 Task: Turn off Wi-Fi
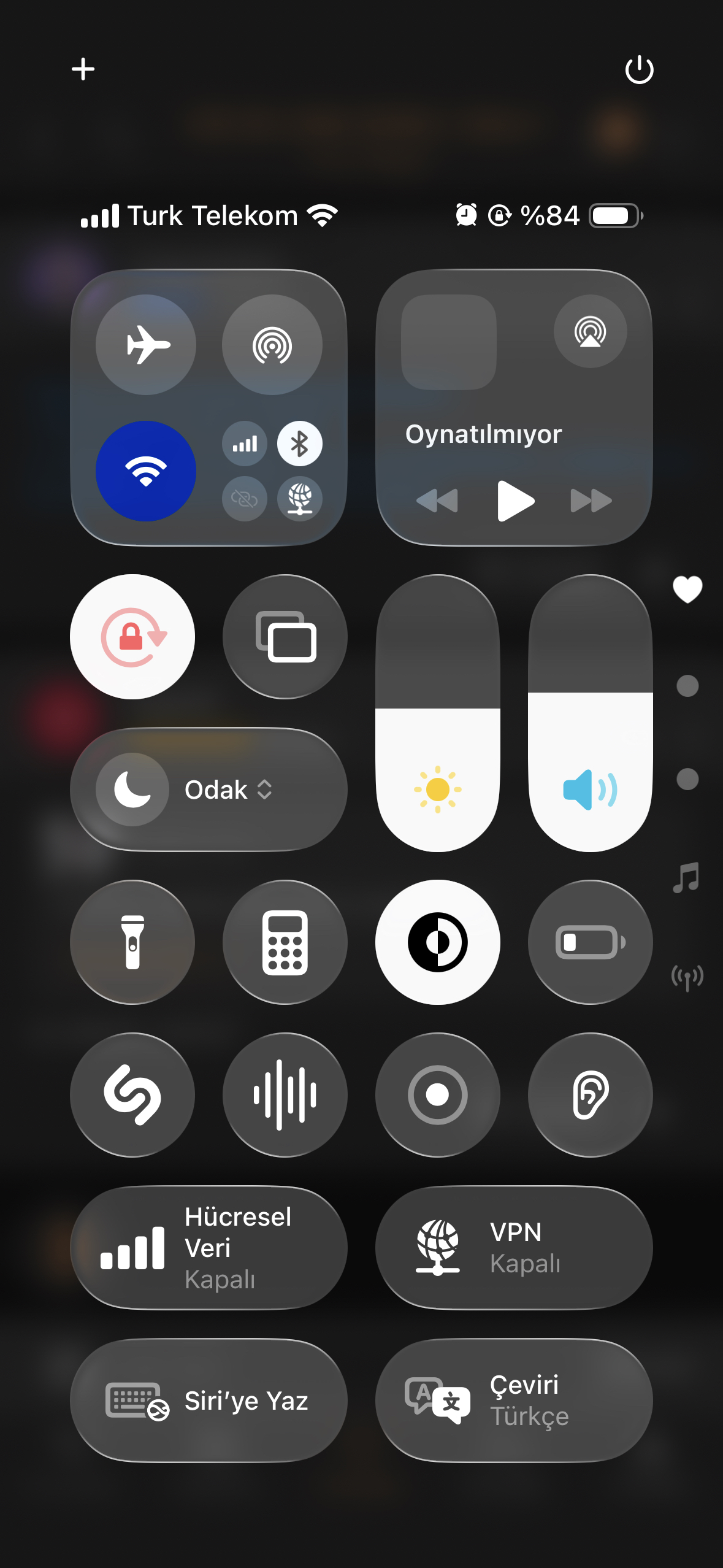pos(146,471)
